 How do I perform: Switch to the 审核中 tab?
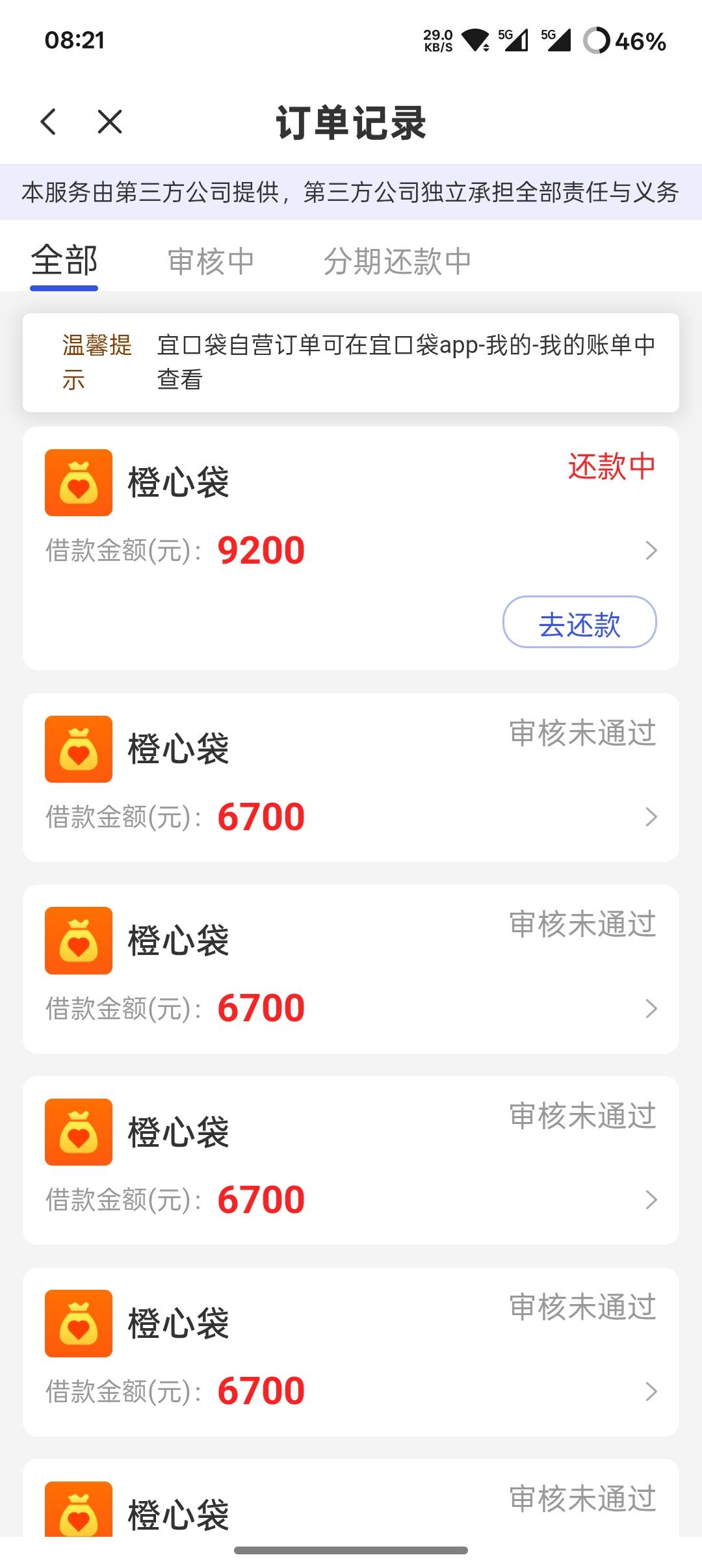tap(211, 261)
